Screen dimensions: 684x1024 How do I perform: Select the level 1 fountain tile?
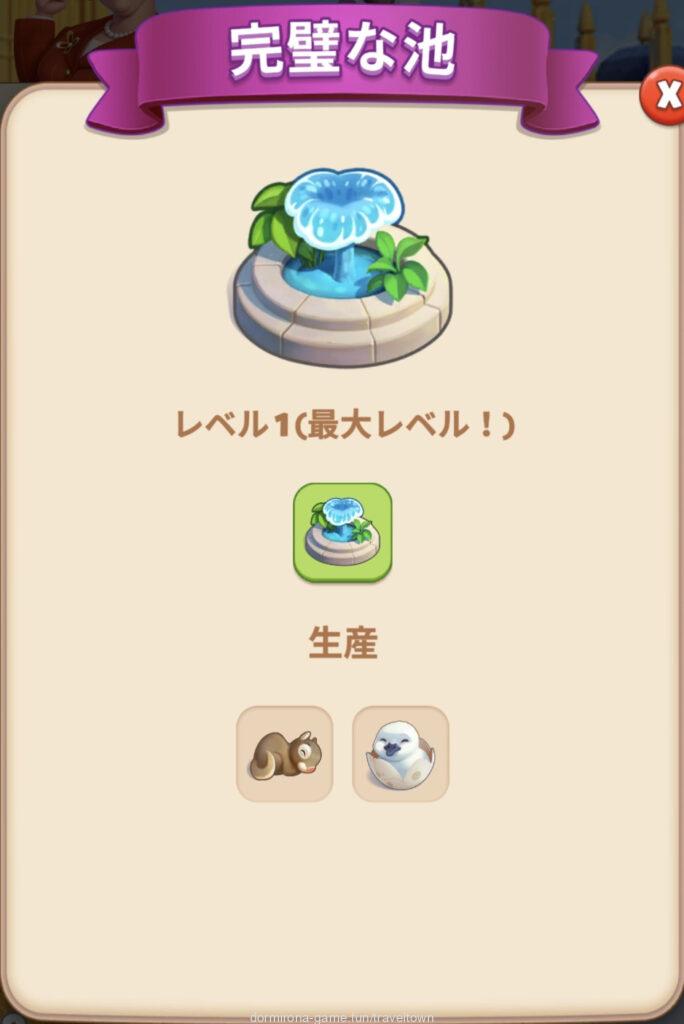coord(342,532)
